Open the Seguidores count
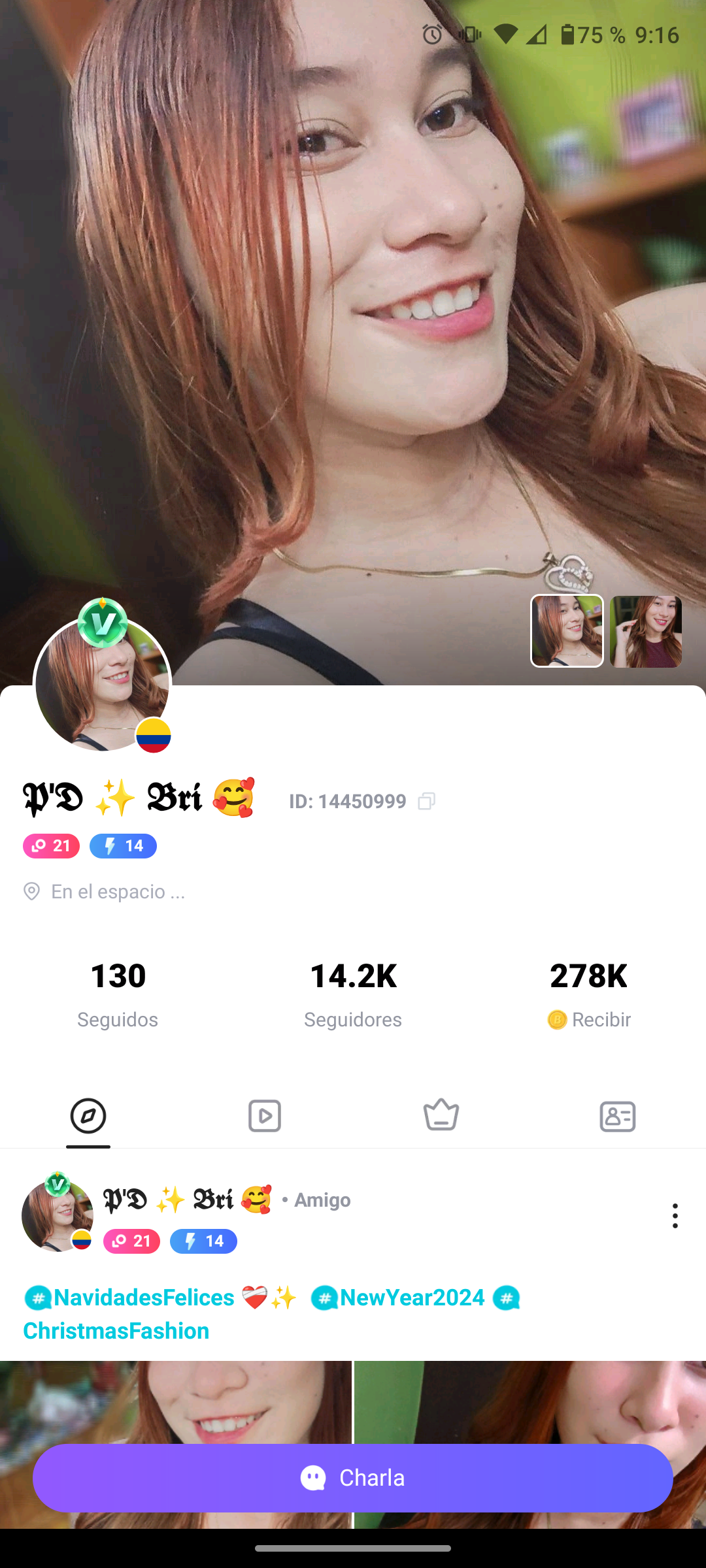706x1568 pixels. point(353,993)
